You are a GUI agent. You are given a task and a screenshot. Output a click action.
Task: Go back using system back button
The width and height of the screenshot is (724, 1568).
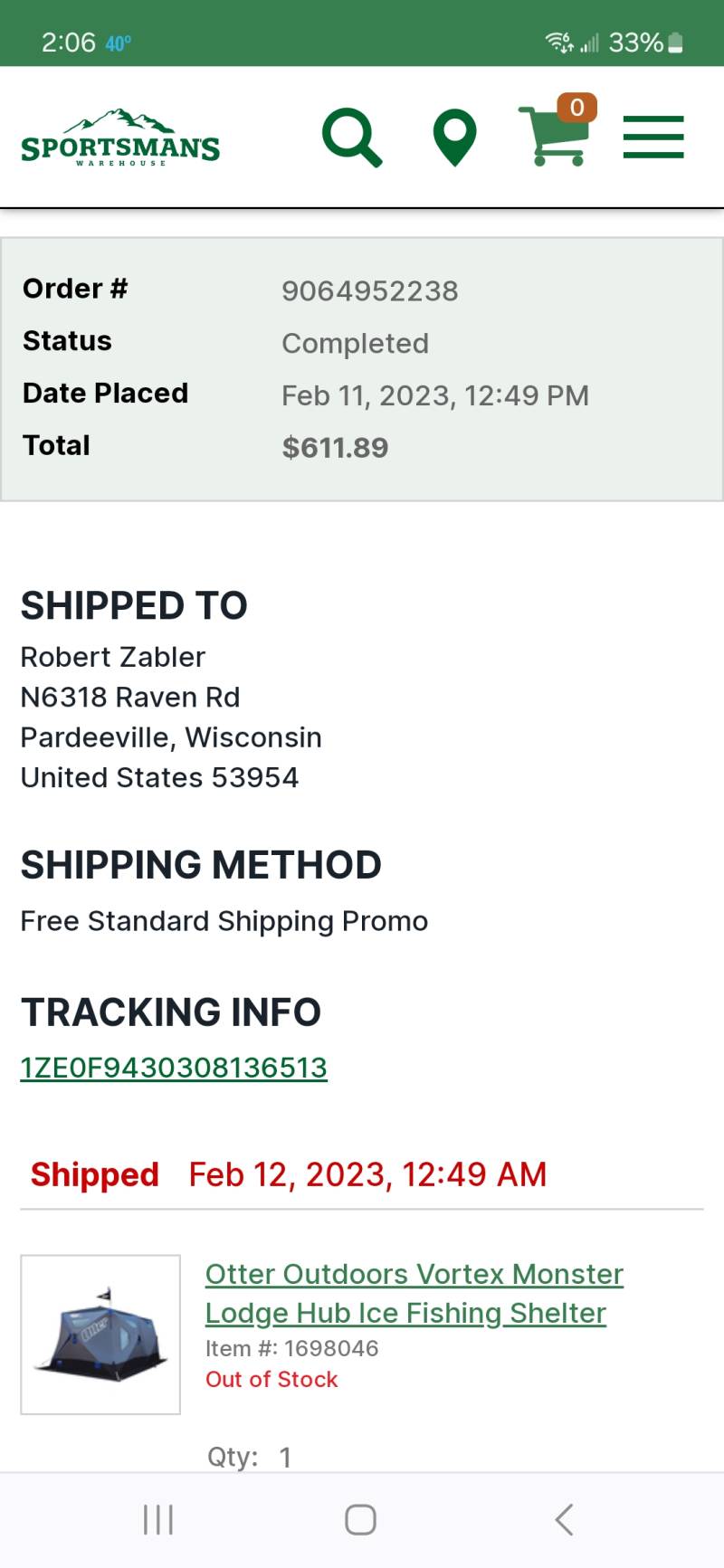point(564,1519)
